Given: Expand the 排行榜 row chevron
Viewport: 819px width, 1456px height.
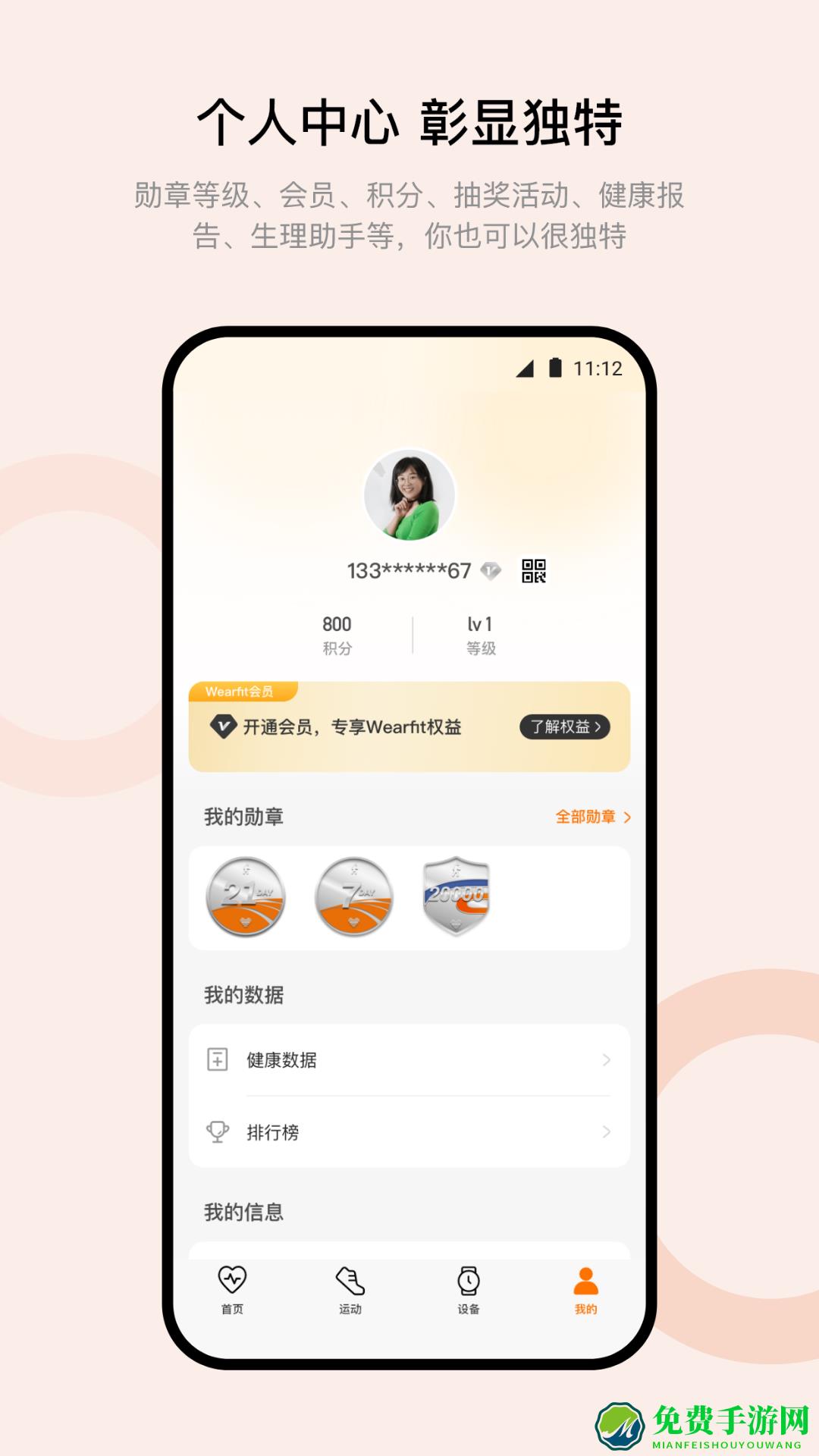Looking at the screenshot, I should (607, 1133).
